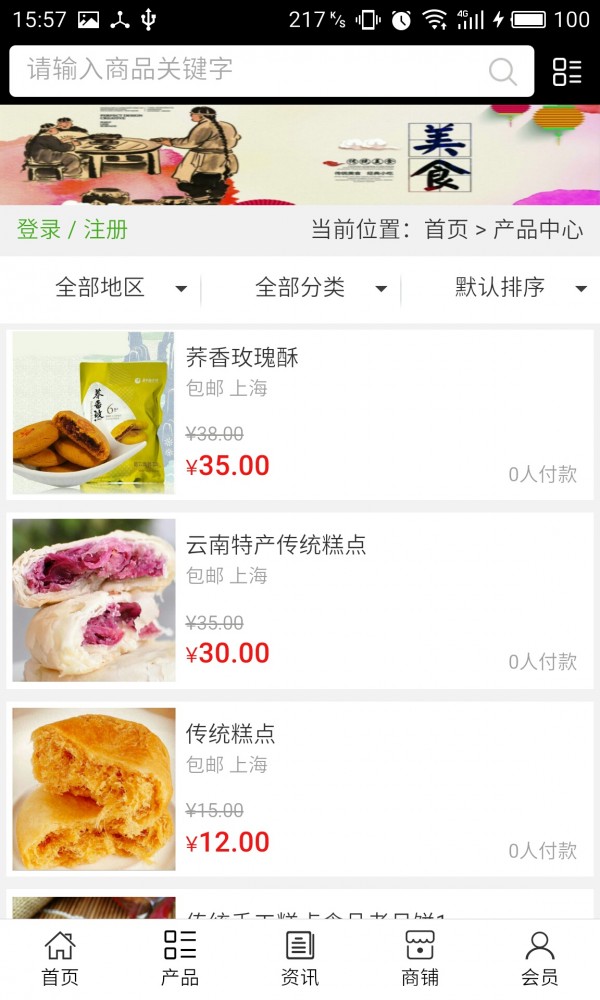The height and width of the screenshot is (1000, 600).
Task: Open the 默认排序 sort dropdown
Action: pos(520,288)
